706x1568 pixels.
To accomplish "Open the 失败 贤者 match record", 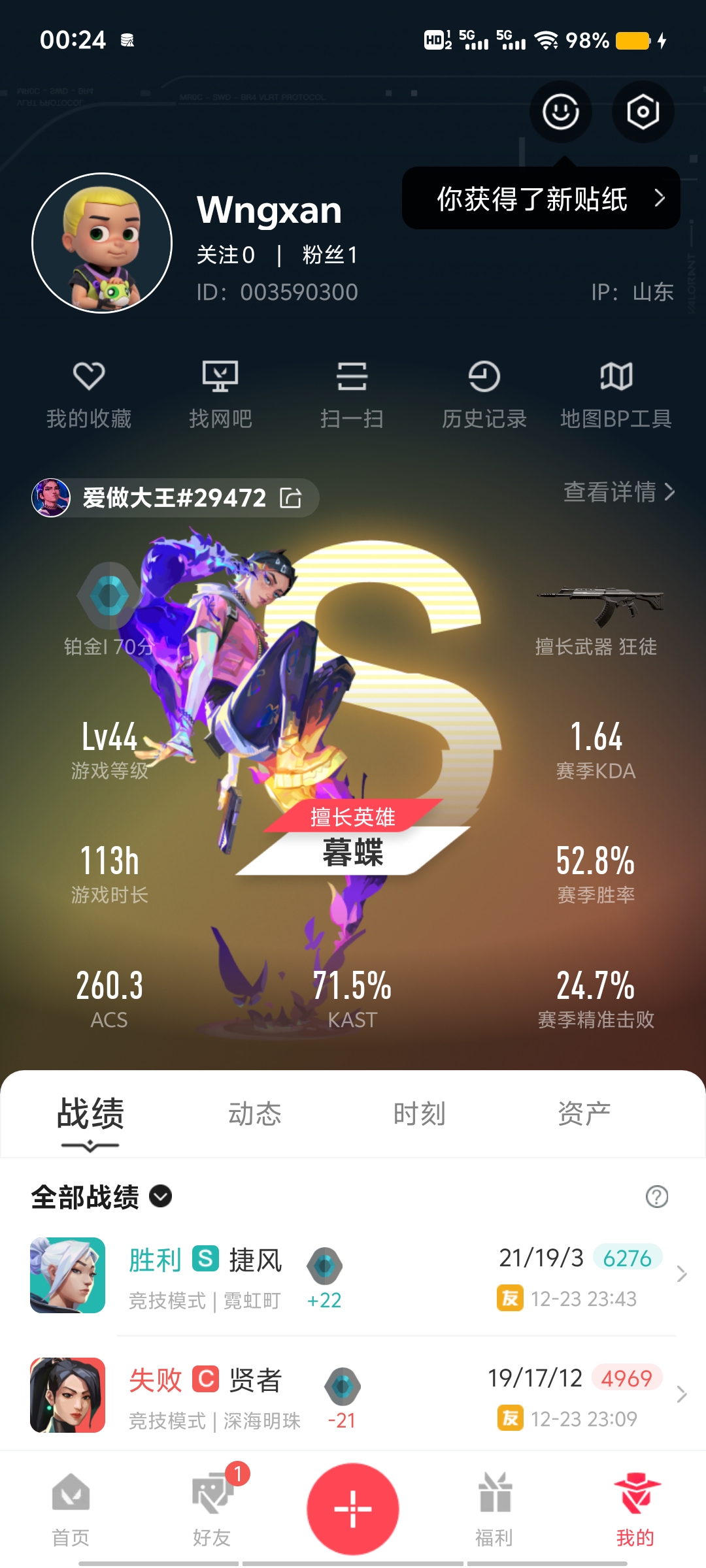I will tap(353, 1396).
